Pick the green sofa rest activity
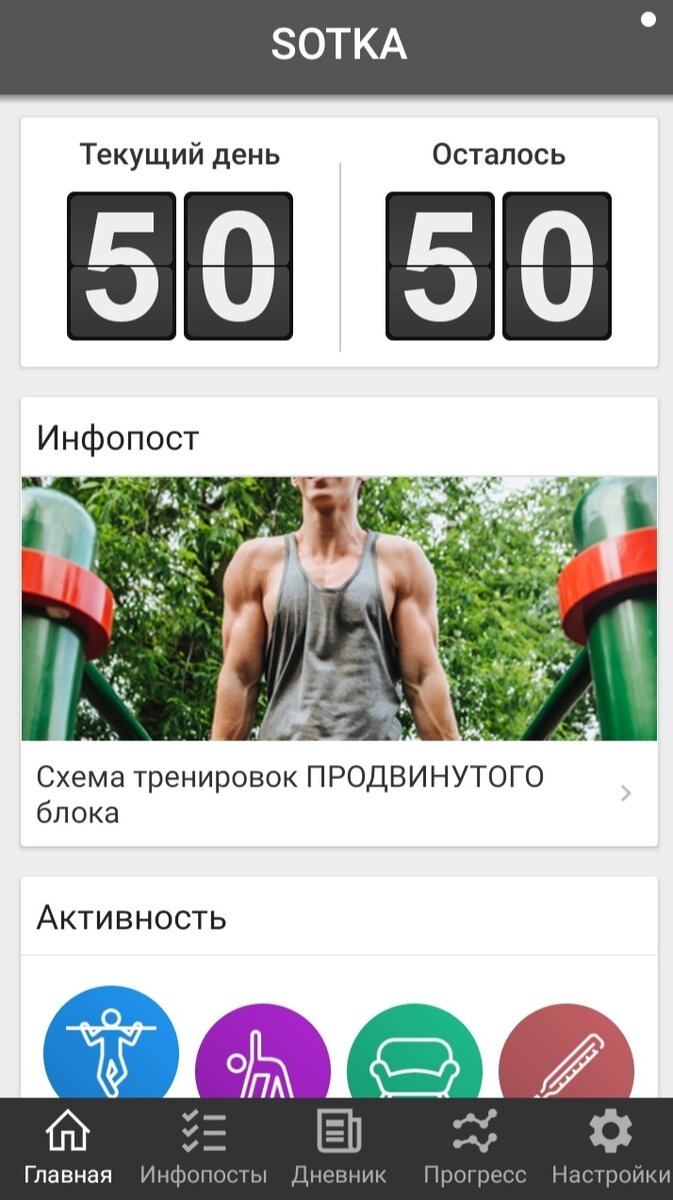 [415, 1052]
